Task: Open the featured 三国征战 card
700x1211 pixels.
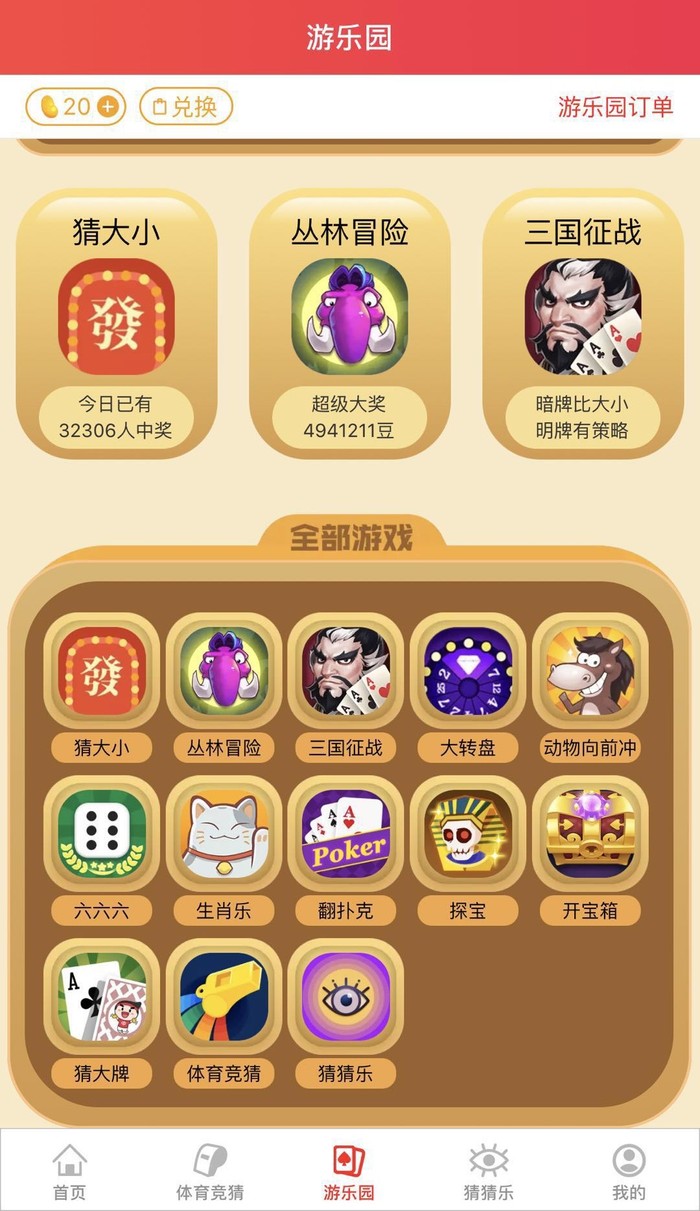Action: pos(583,318)
